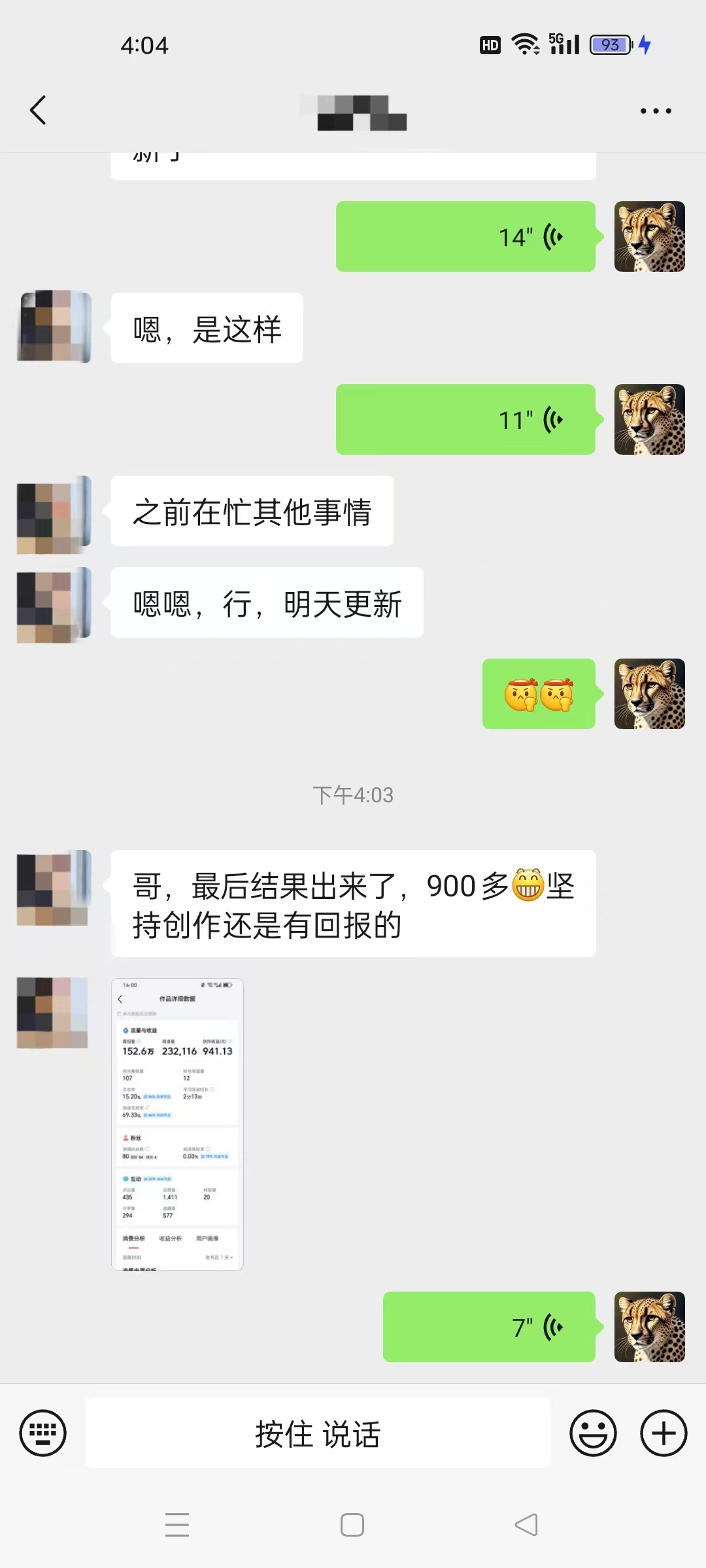Open the emoji sticker panel
Viewport: 706px width, 1568px height.
pyautogui.click(x=593, y=1433)
